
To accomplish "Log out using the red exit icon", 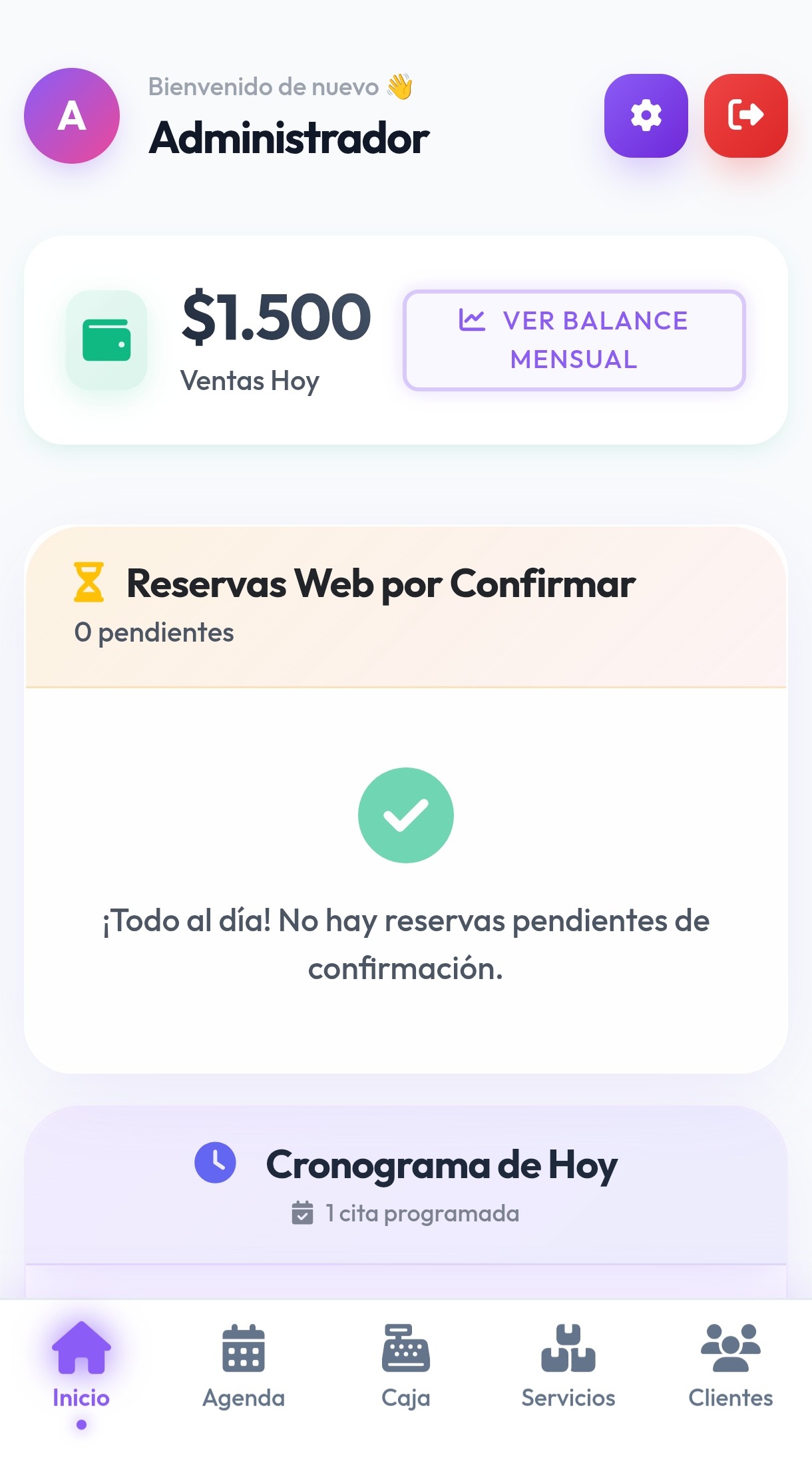I will coord(745,116).
